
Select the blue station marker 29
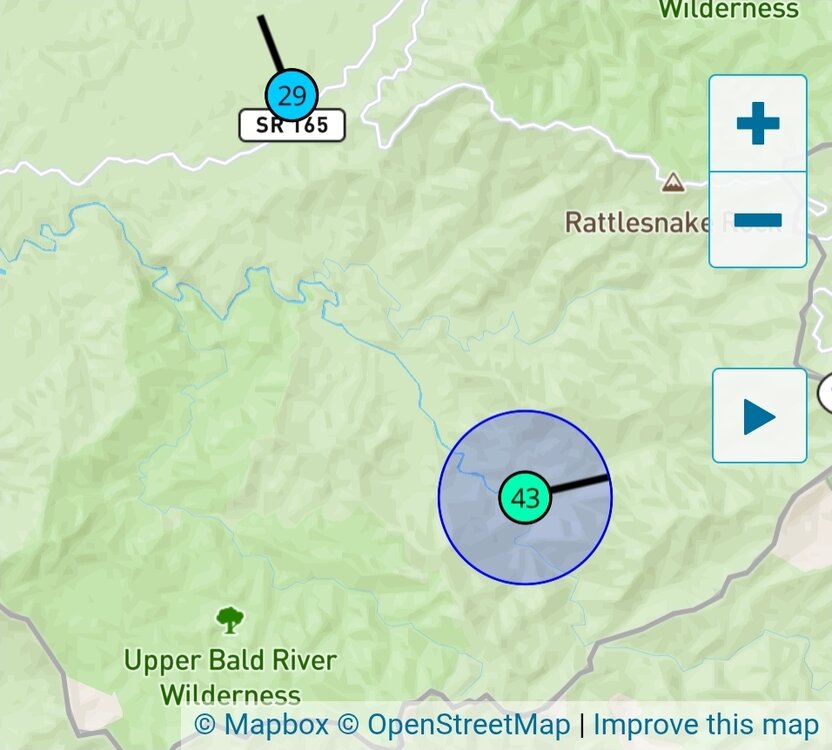(x=291, y=96)
